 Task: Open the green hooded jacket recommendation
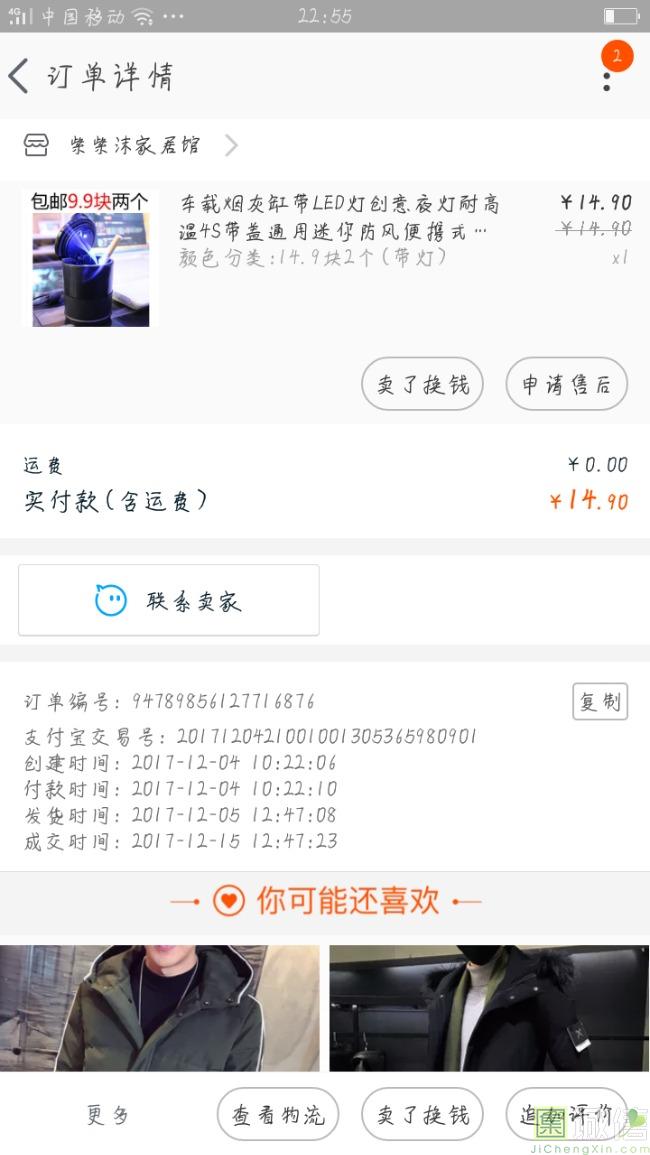point(160,1007)
